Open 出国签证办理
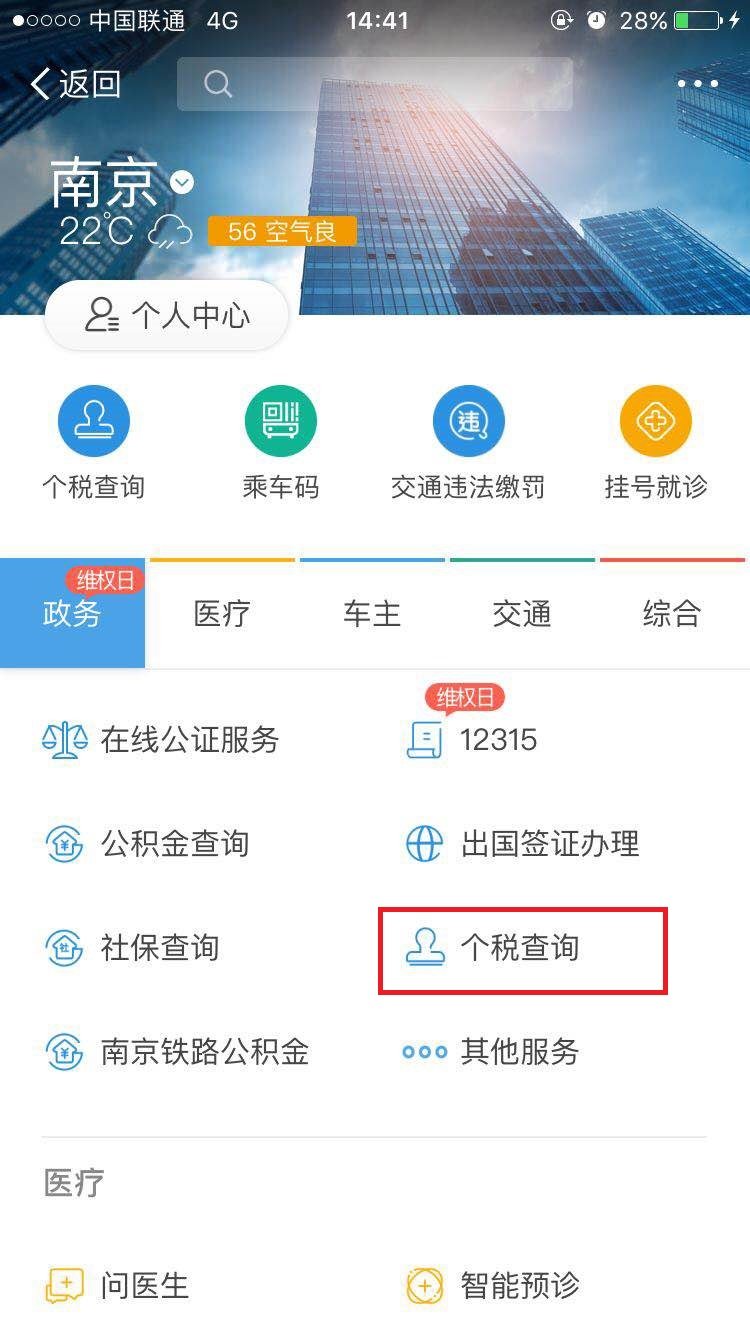 [521, 844]
